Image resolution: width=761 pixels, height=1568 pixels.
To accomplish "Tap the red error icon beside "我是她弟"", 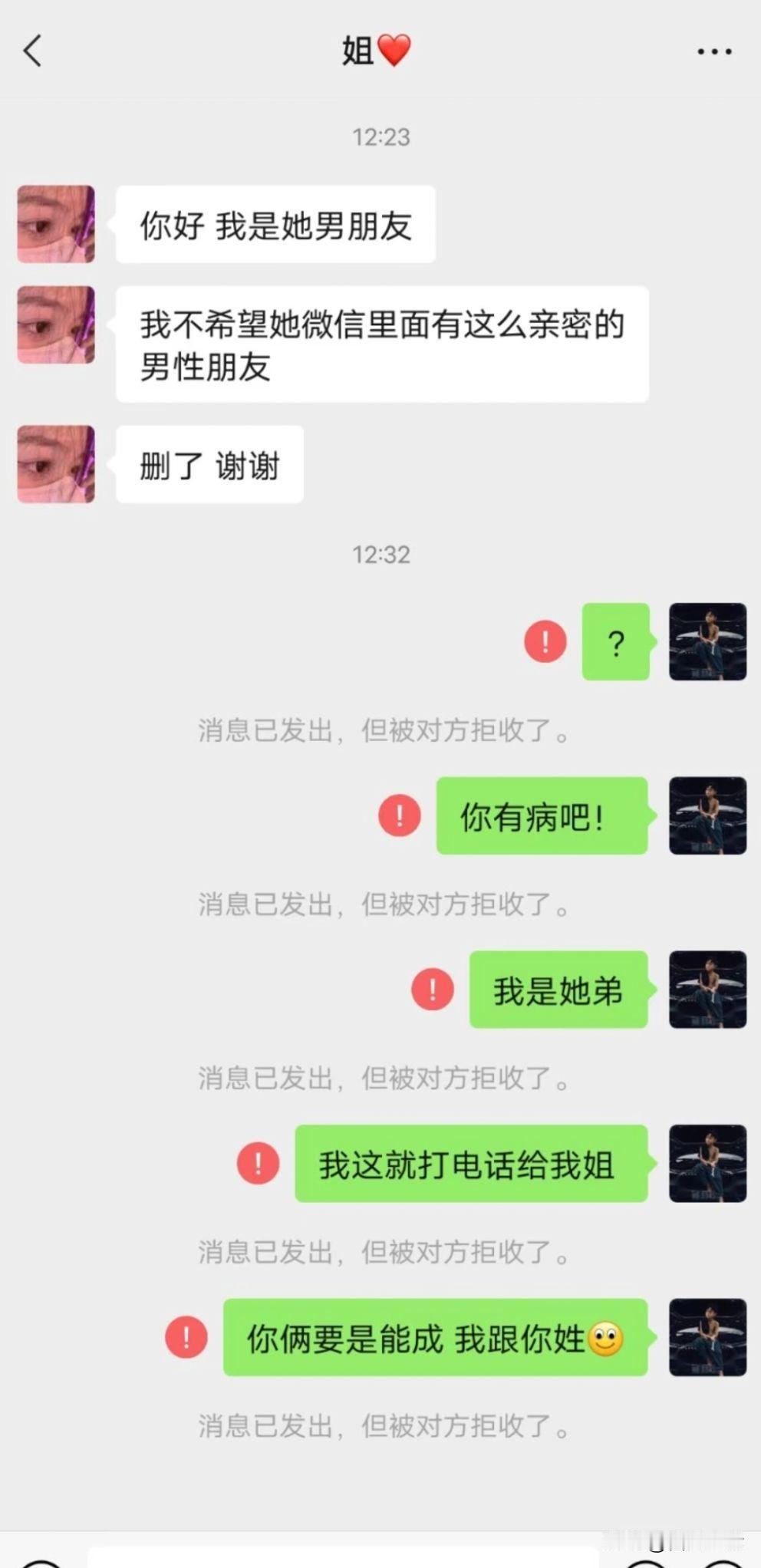I will [x=432, y=990].
